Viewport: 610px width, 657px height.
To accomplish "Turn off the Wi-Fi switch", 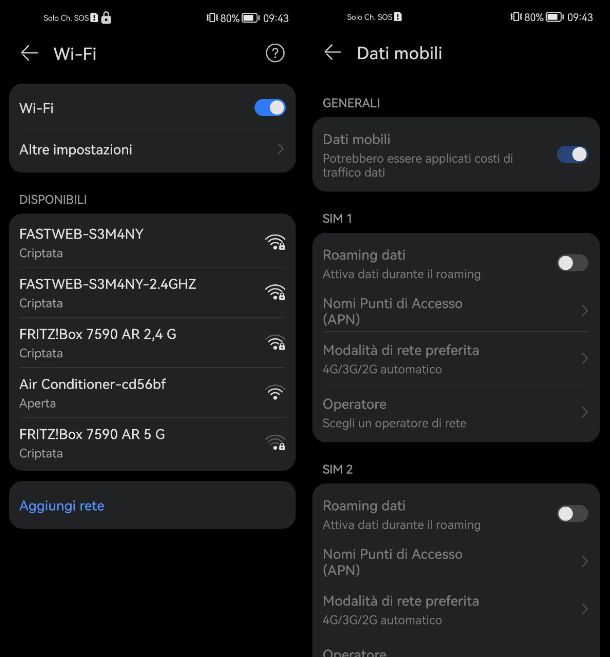I will pyautogui.click(x=270, y=108).
